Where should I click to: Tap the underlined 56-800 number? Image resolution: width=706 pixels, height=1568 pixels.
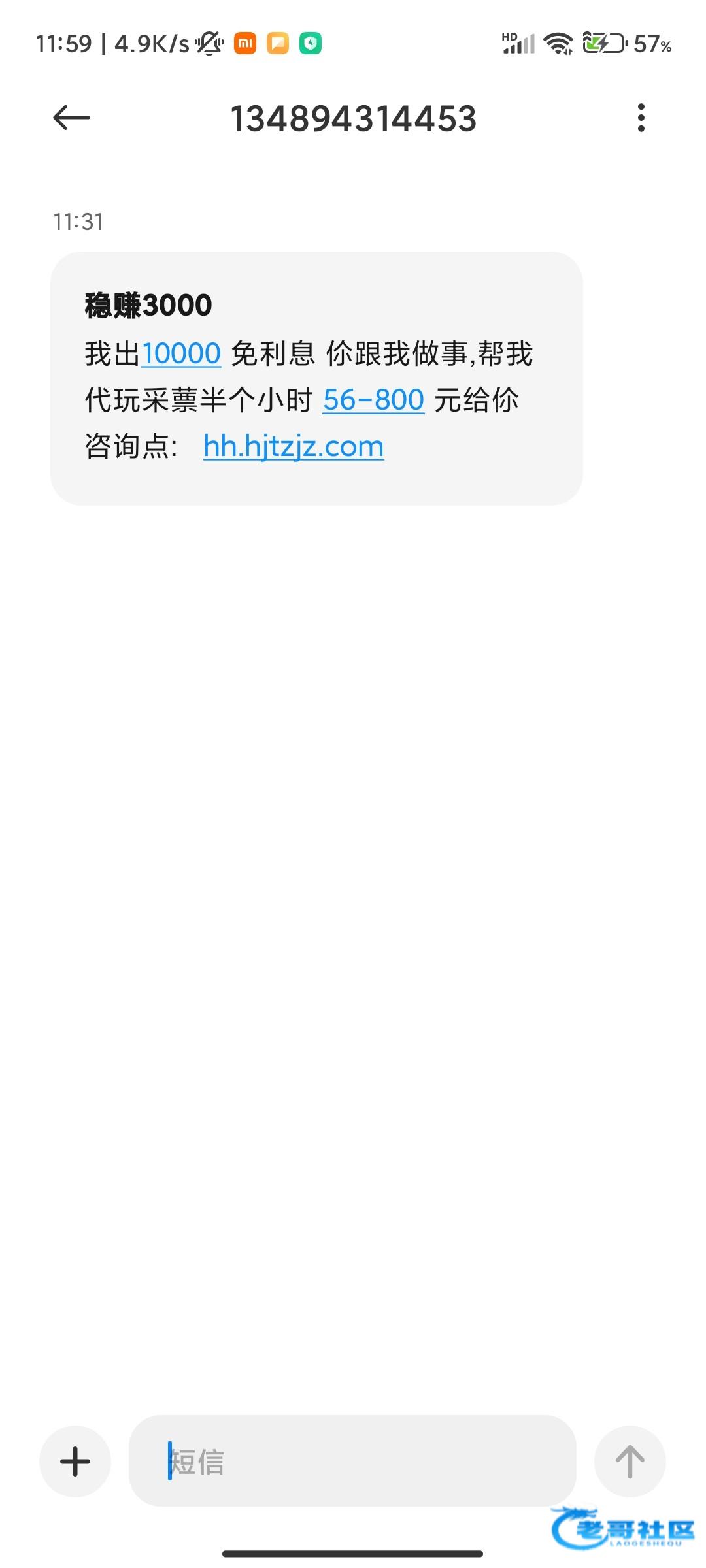point(373,400)
